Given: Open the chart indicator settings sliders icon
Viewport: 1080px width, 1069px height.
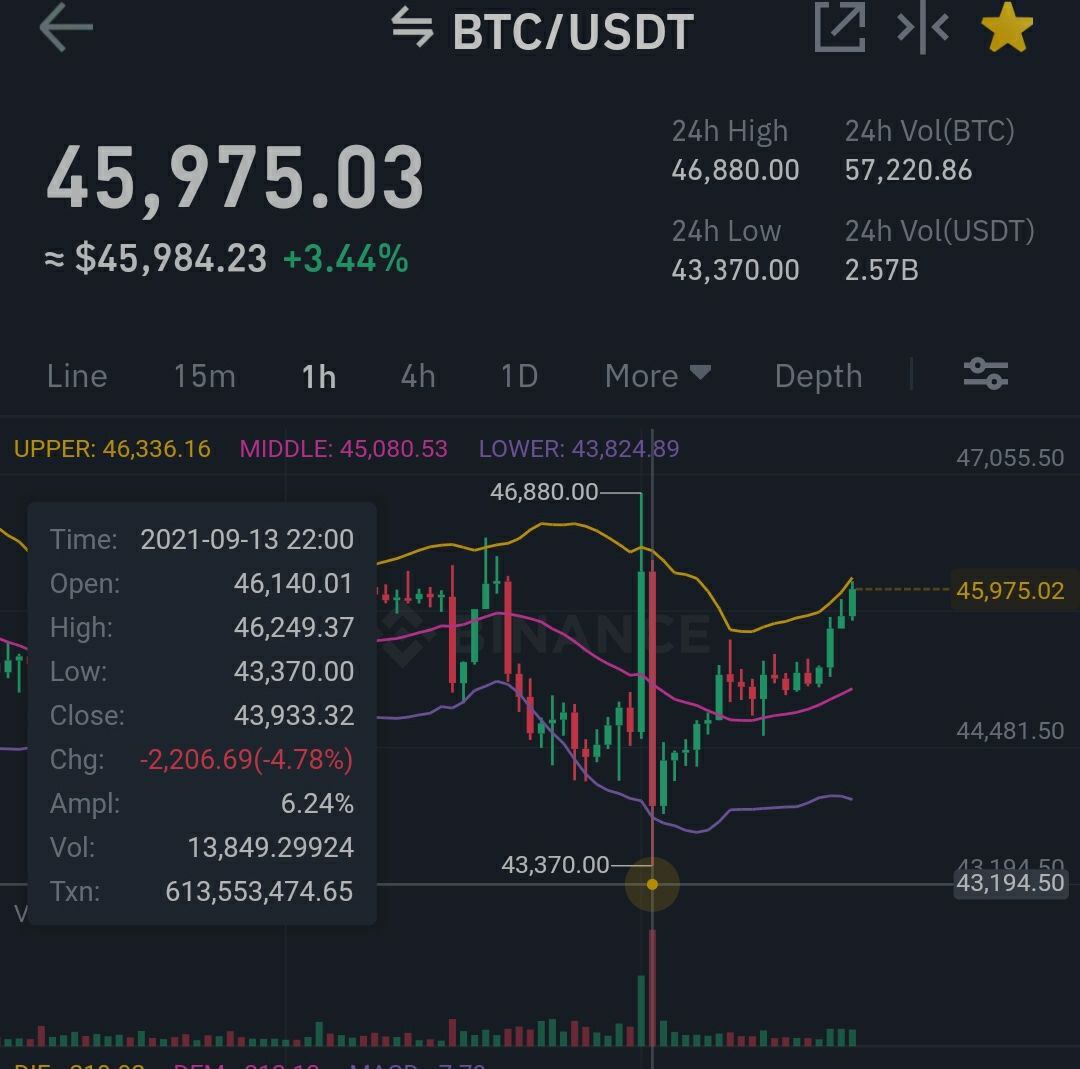Looking at the screenshot, I should 986,374.
